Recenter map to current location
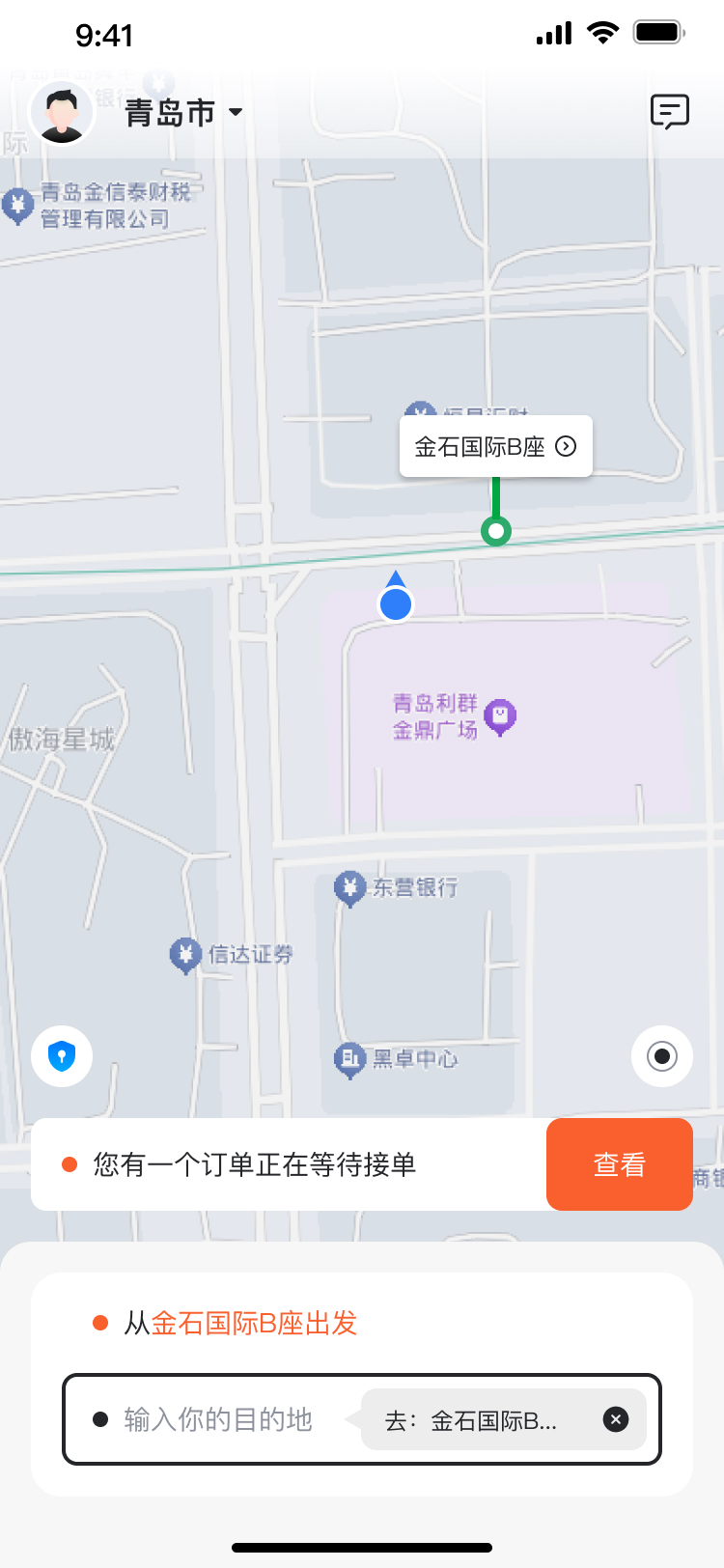The image size is (724, 1568). click(662, 1056)
